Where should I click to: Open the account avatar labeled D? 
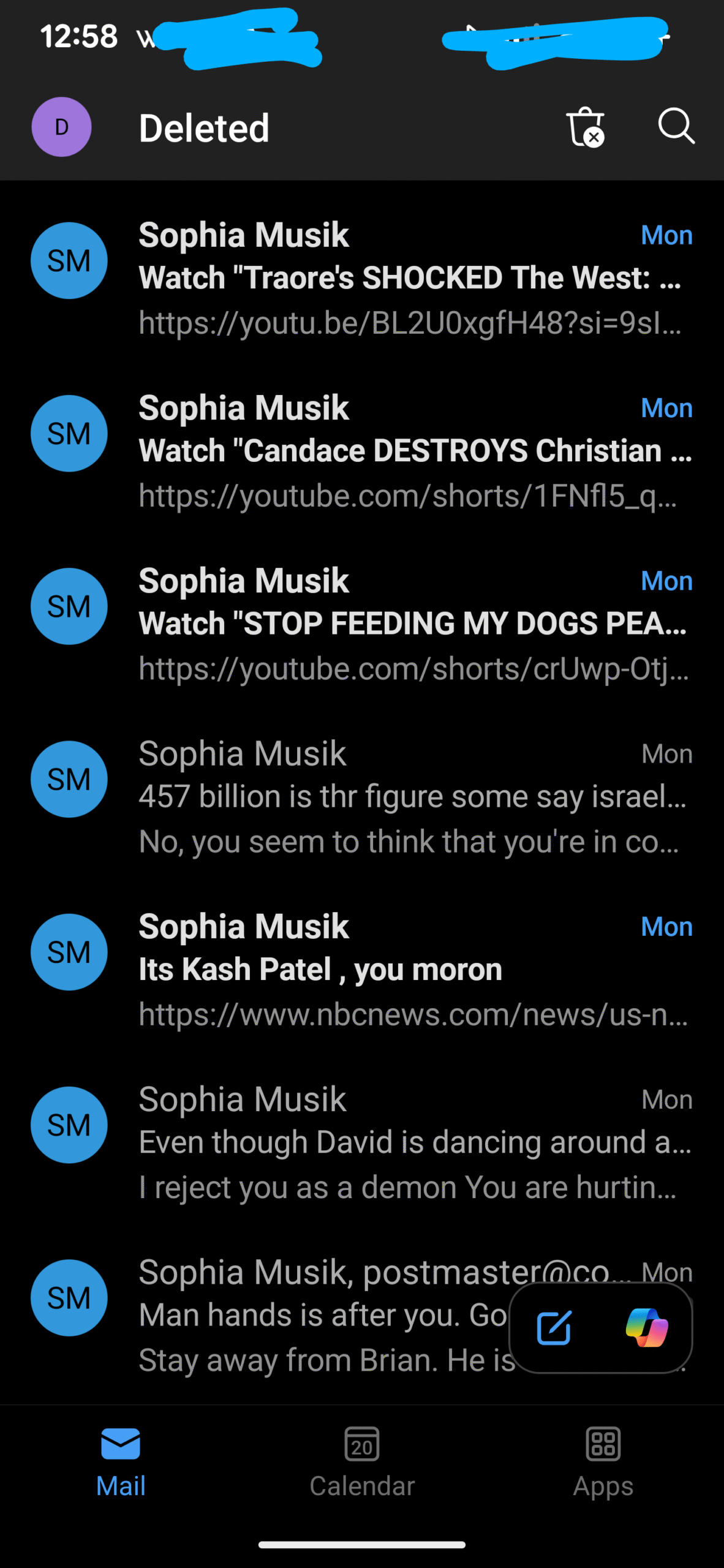click(x=61, y=127)
